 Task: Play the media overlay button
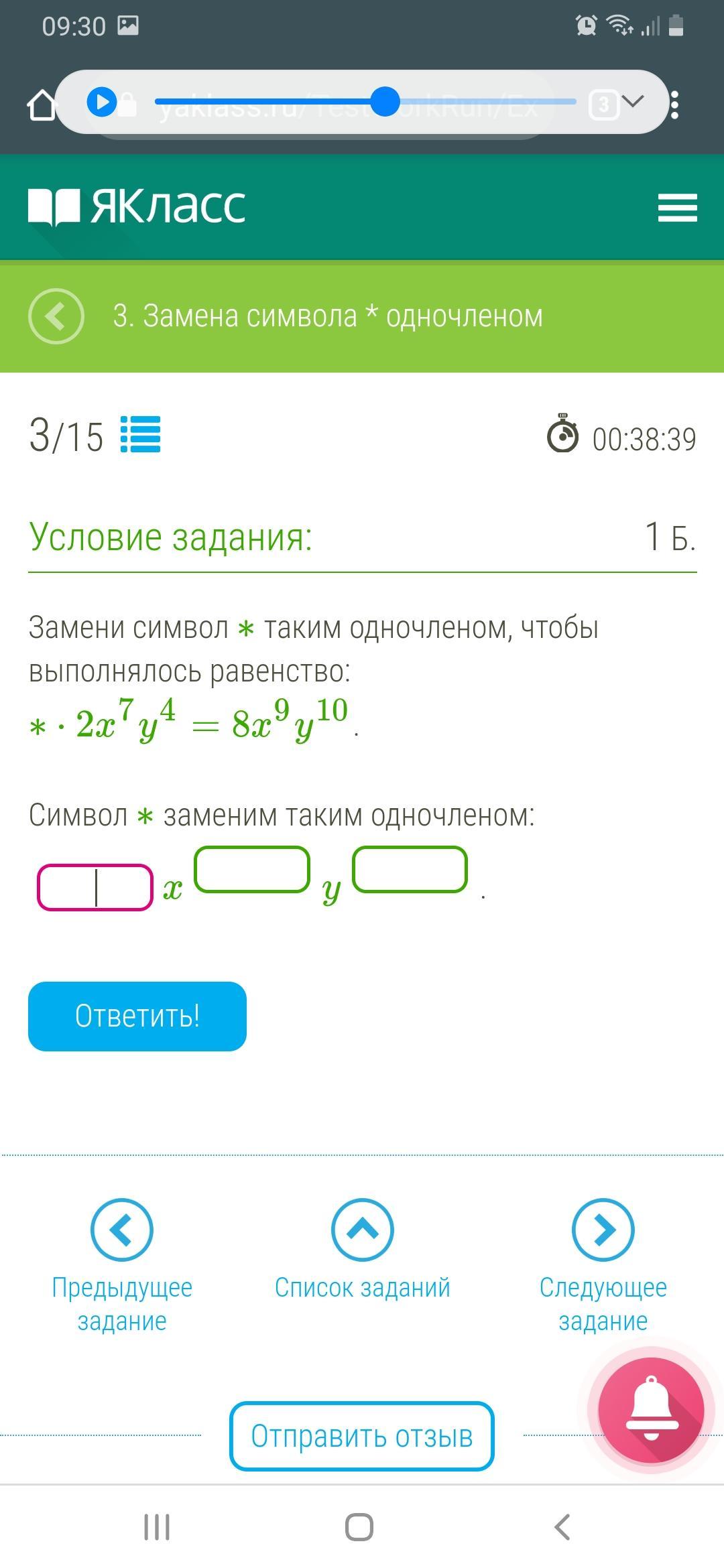tap(102, 103)
